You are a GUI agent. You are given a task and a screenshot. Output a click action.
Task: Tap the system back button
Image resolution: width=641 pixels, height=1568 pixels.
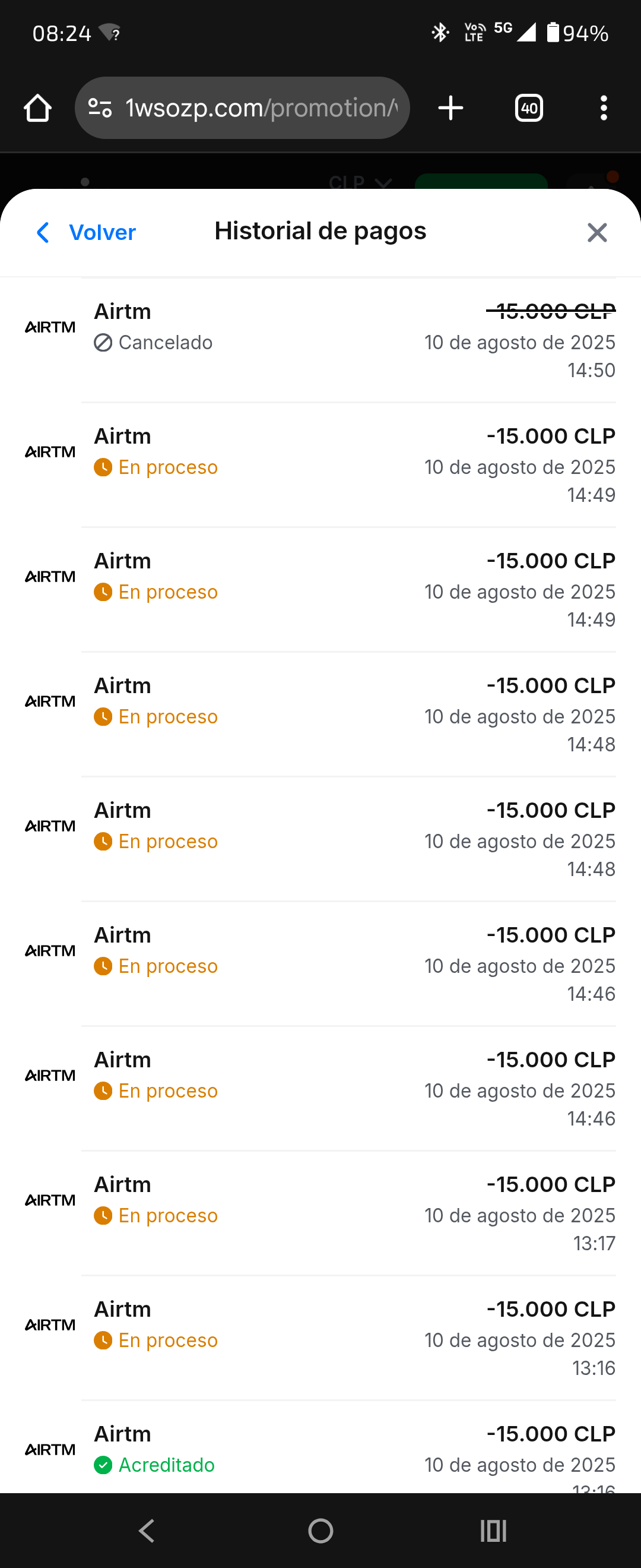pyautogui.click(x=147, y=1530)
